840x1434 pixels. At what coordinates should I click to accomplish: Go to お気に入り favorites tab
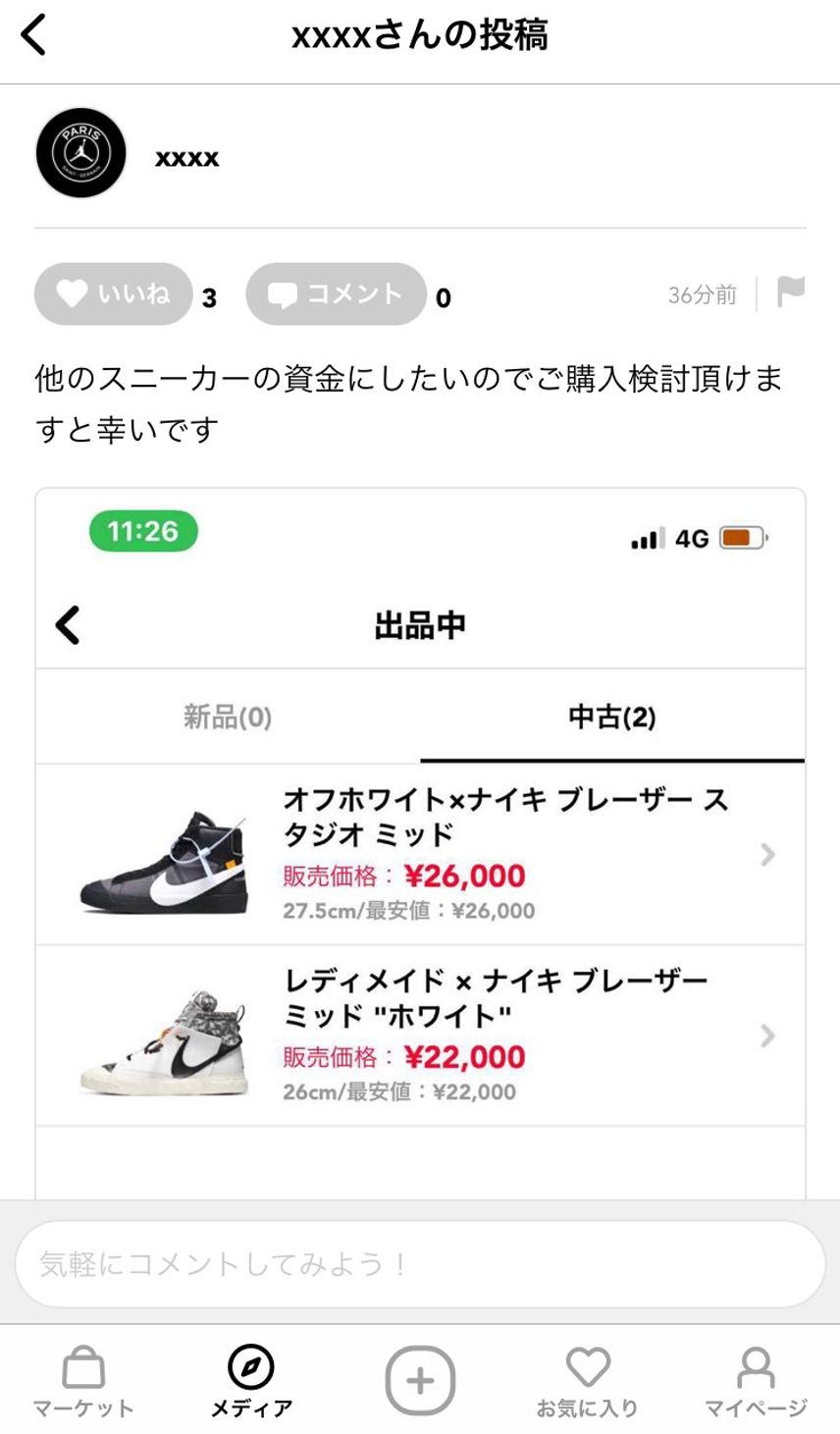tap(588, 1381)
